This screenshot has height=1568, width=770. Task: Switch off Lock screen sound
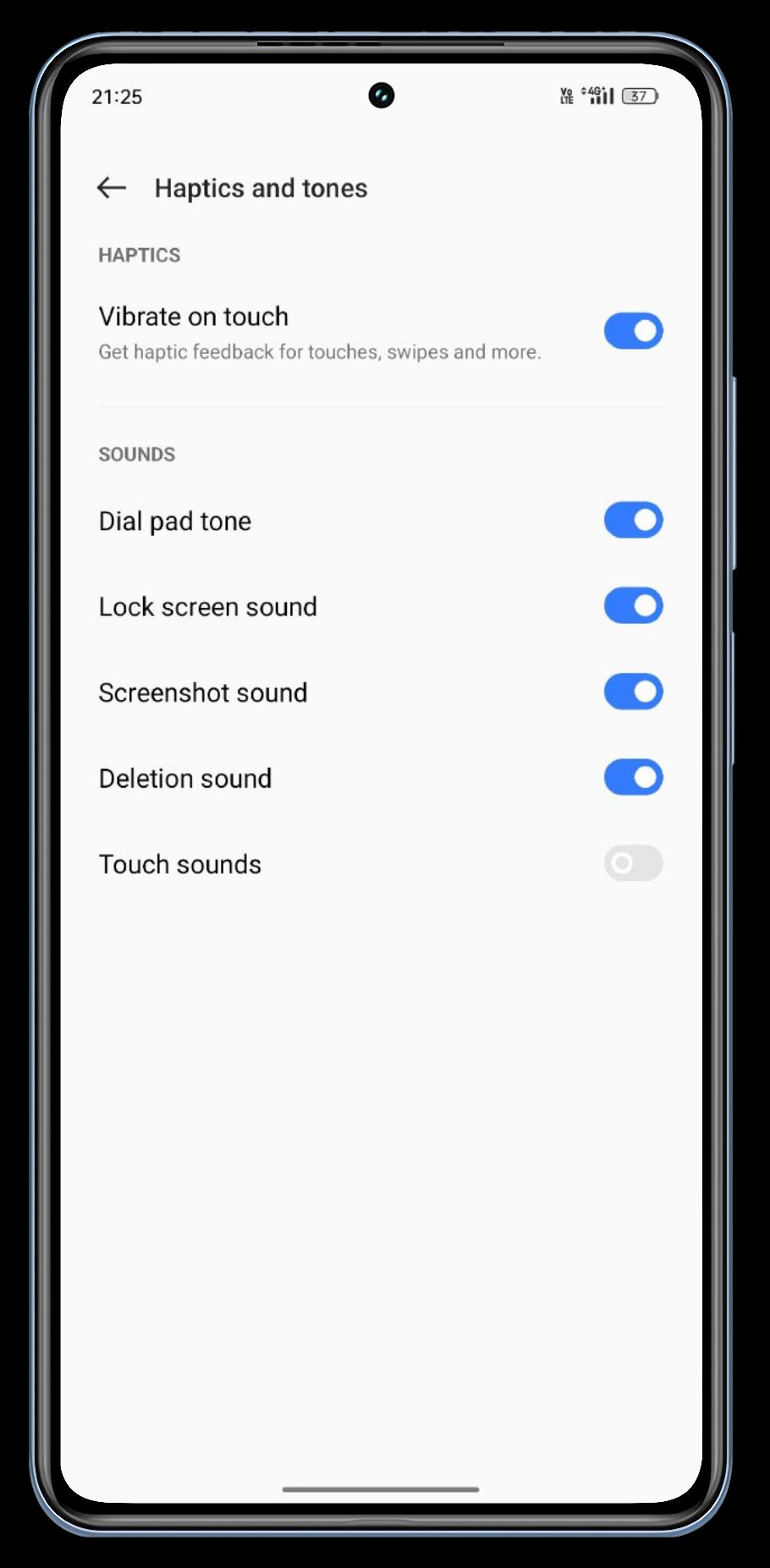(x=633, y=606)
